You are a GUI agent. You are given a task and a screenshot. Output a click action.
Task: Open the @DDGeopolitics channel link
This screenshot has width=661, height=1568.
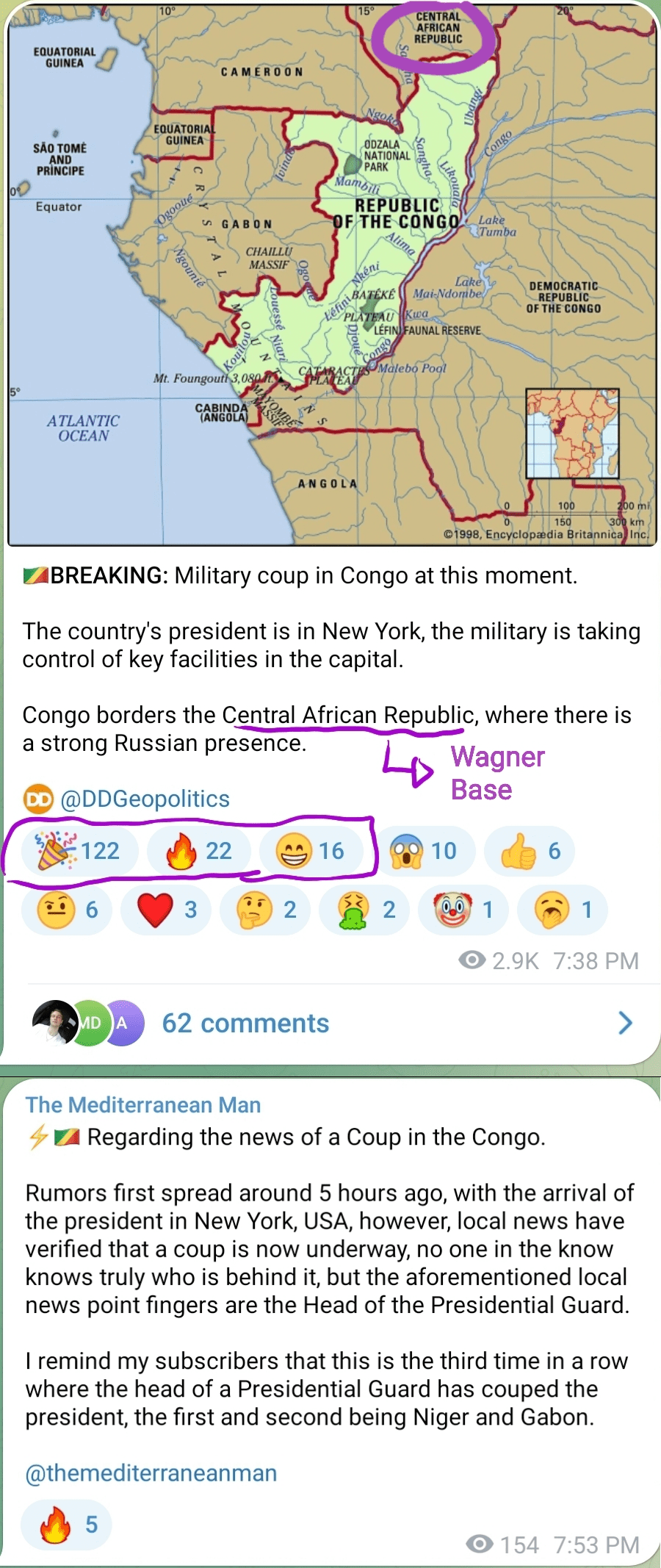(145, 799)
